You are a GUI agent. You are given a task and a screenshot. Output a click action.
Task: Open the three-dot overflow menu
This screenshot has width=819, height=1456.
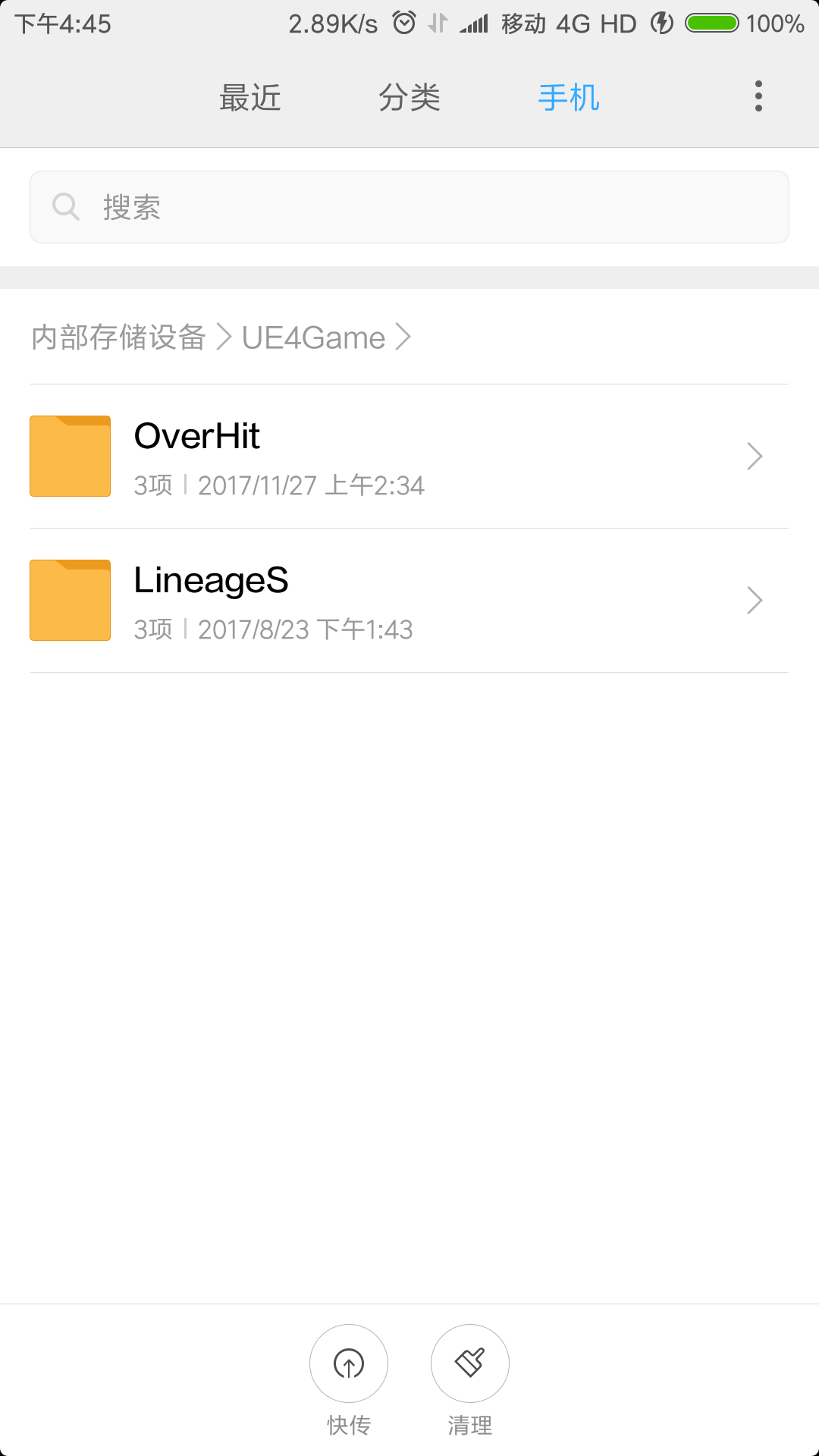click(x=758, y=96)
